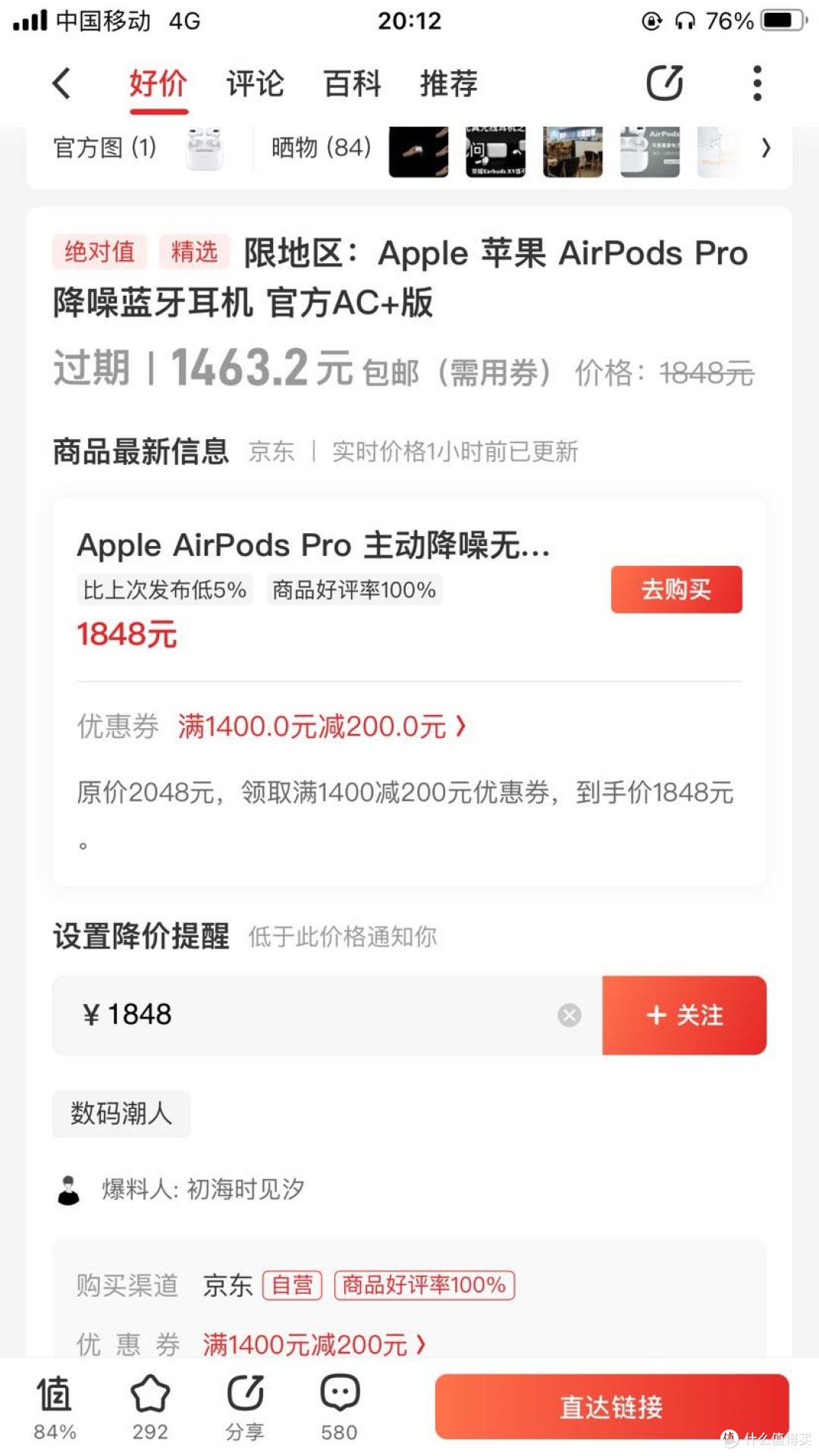
Task: Tap the share icon in the top bar
Action: [664, 83]
